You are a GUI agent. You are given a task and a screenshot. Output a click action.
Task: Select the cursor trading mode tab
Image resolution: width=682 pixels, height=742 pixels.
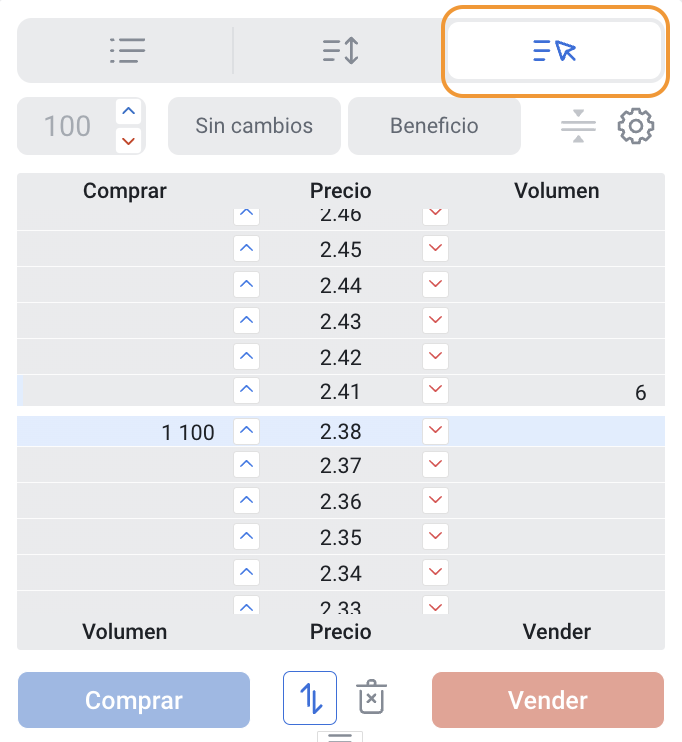[x=554, y=51]
